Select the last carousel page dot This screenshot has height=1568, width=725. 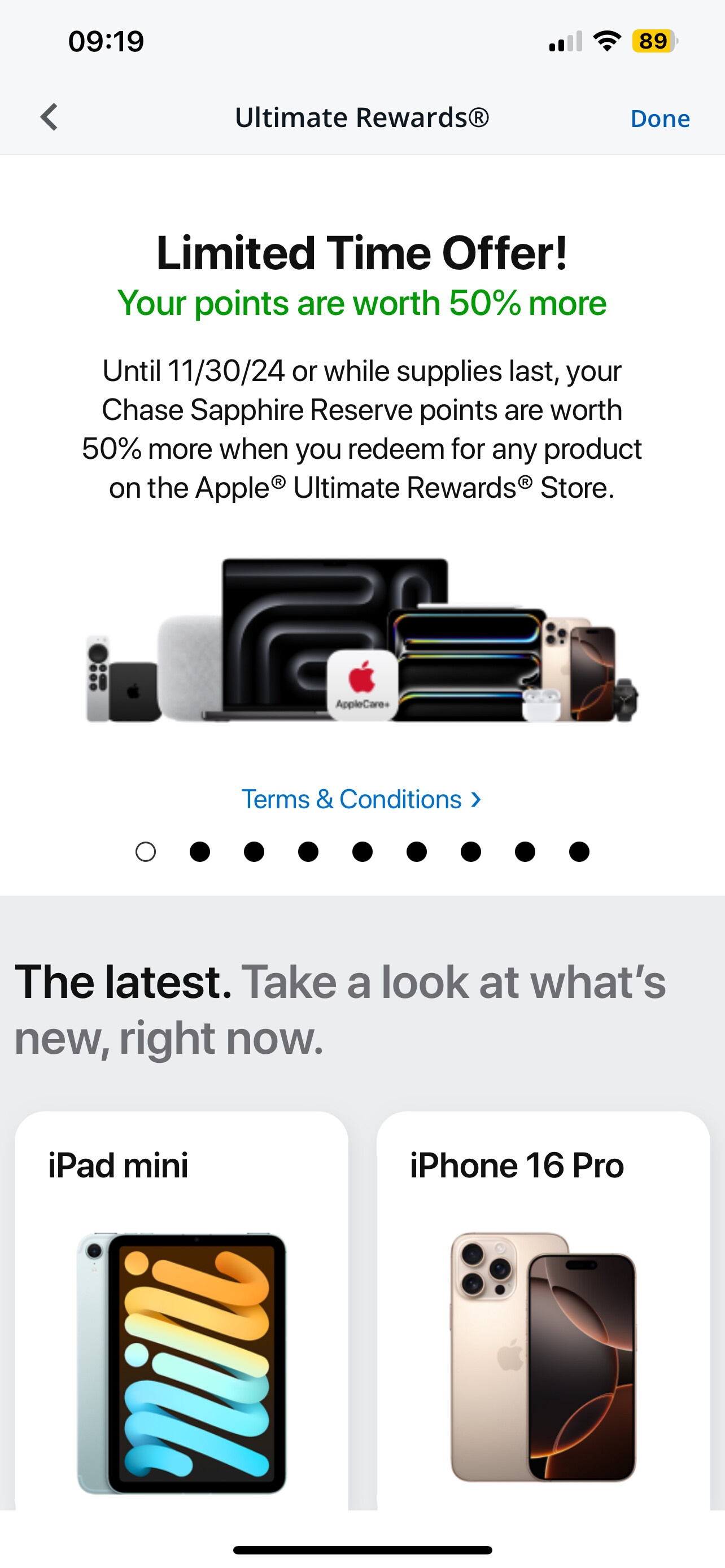[579, 852]
